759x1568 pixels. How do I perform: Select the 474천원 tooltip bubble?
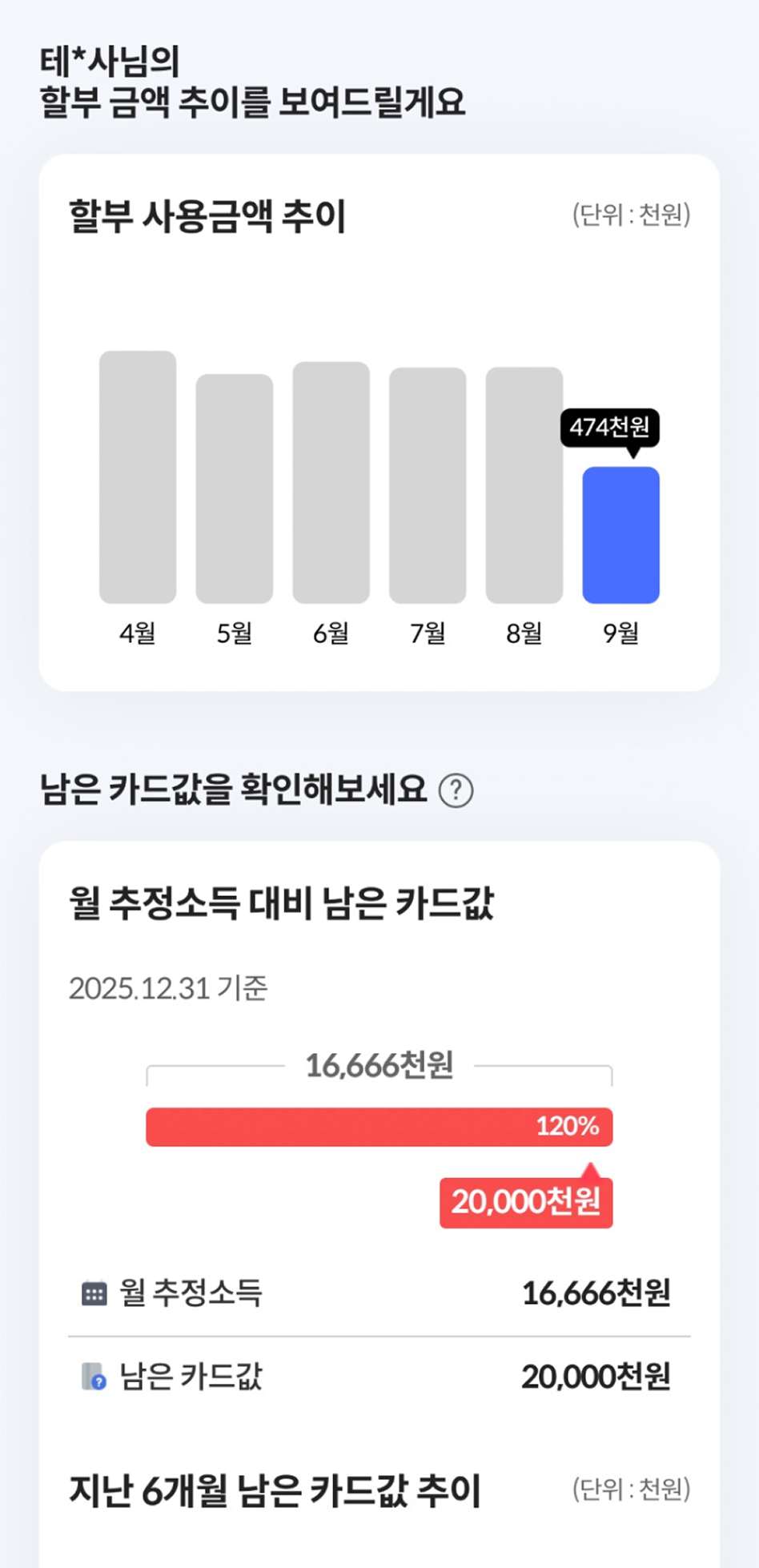(611, 429)
